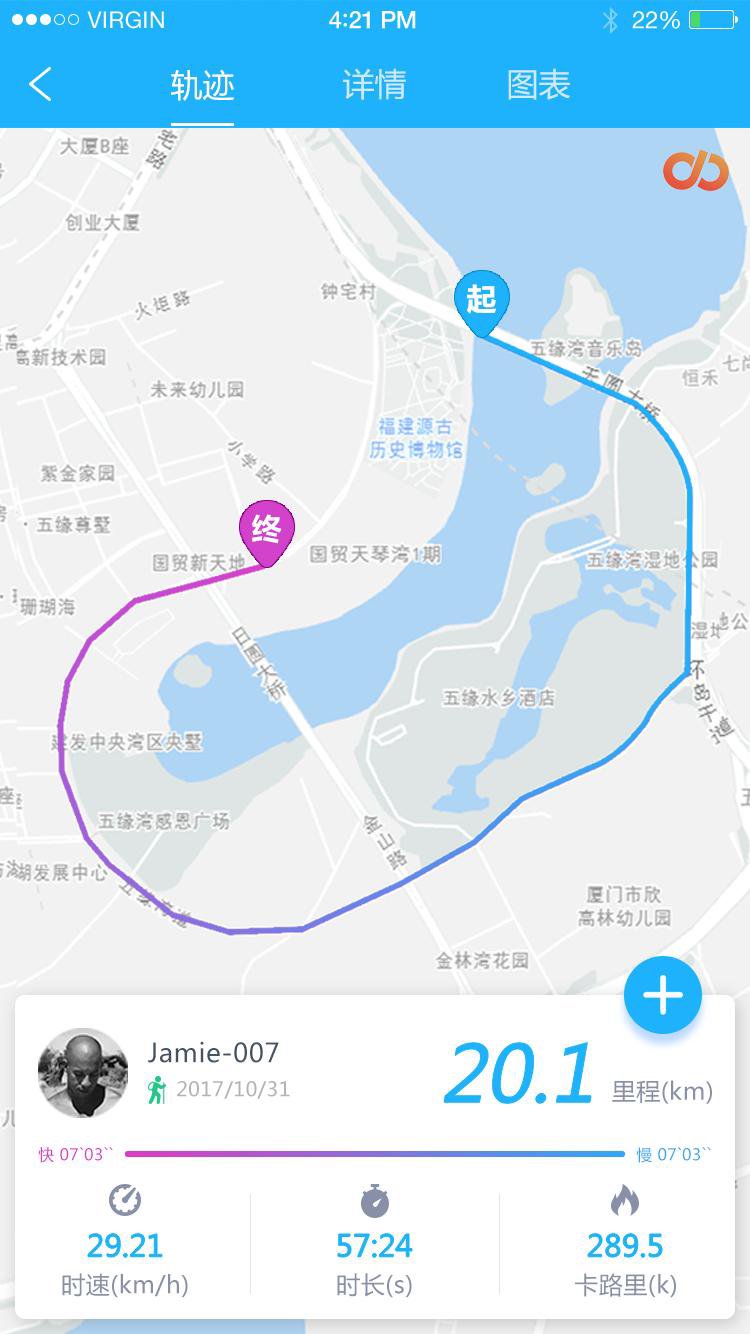Open the 图表 tab
This screenshot has width=750, height=1334.
[x=538, y=85]
